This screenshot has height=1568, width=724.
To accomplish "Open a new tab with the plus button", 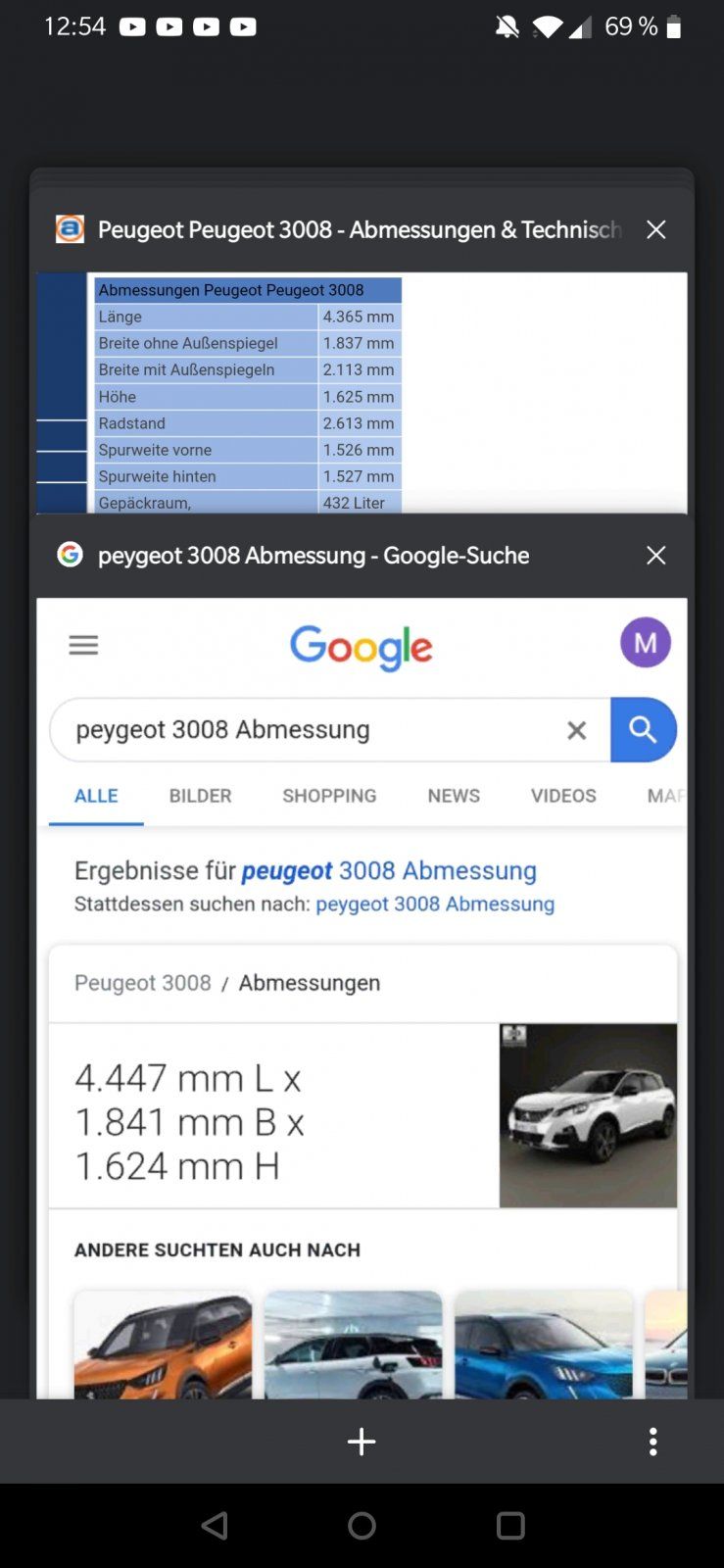I will point(362,1442).
